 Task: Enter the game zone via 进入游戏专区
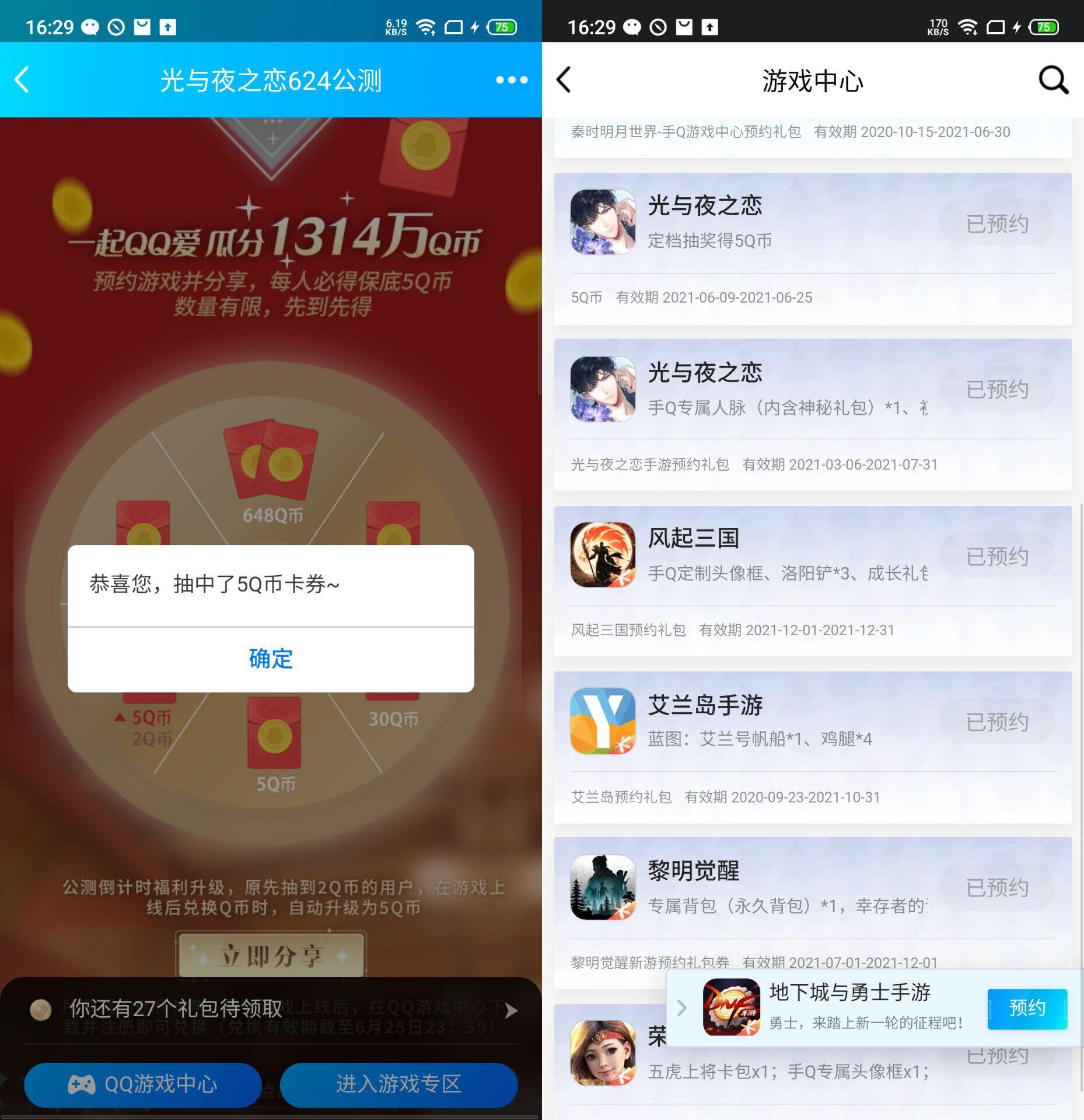click(399, 1084)
